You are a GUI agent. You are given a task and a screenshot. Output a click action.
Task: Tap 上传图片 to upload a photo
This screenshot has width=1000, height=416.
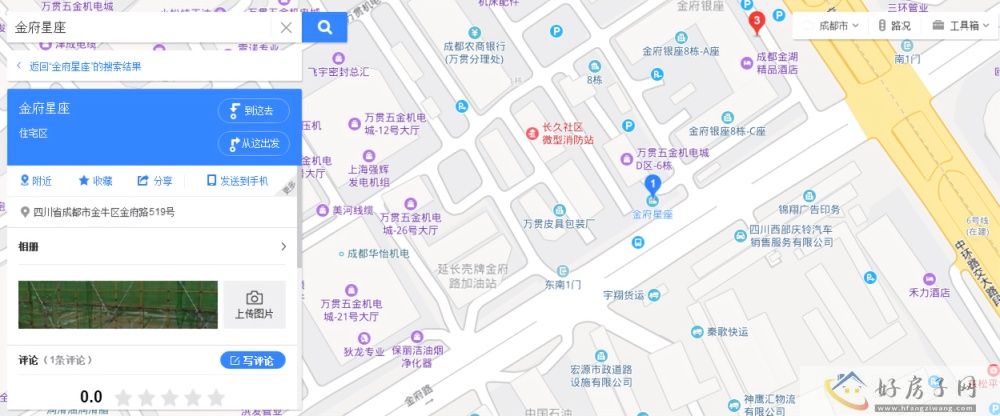click(254, 305)
